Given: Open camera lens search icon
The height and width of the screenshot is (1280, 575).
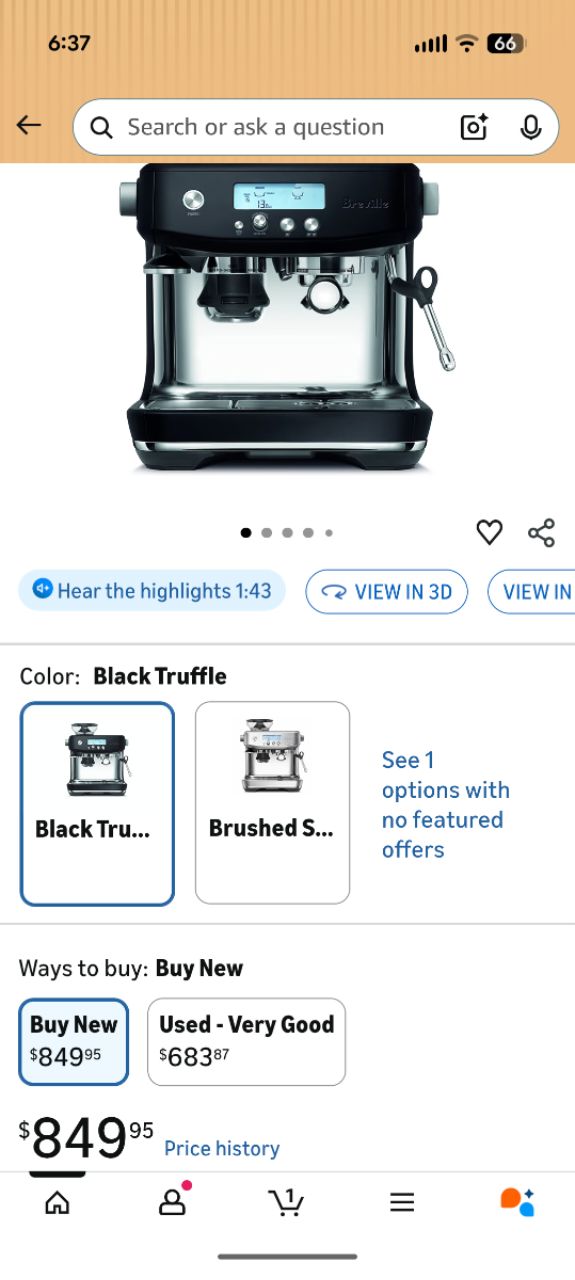Looking at the screenshot, I should pyautogui.click(x=473, y=127).
